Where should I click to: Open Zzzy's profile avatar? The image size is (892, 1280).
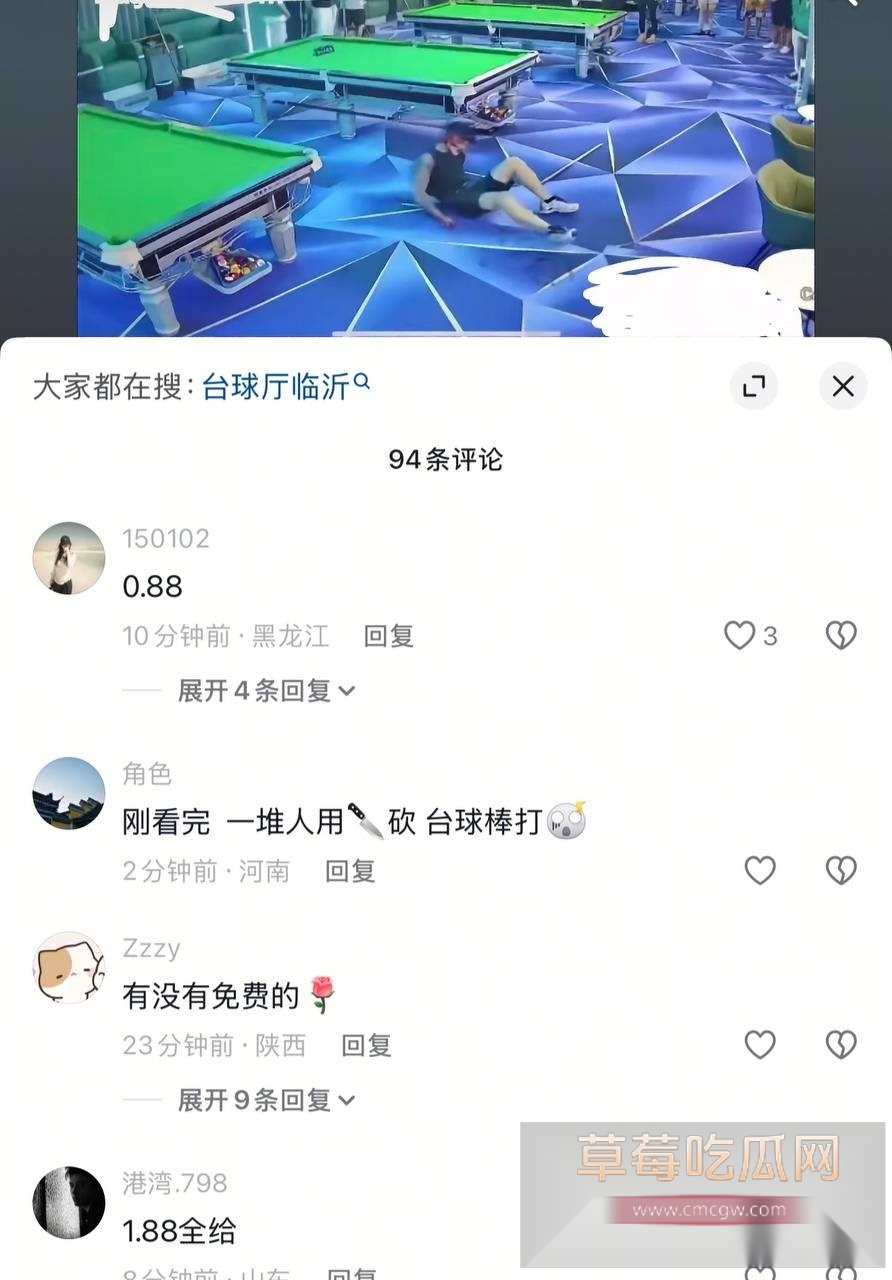tap(69, 967)
